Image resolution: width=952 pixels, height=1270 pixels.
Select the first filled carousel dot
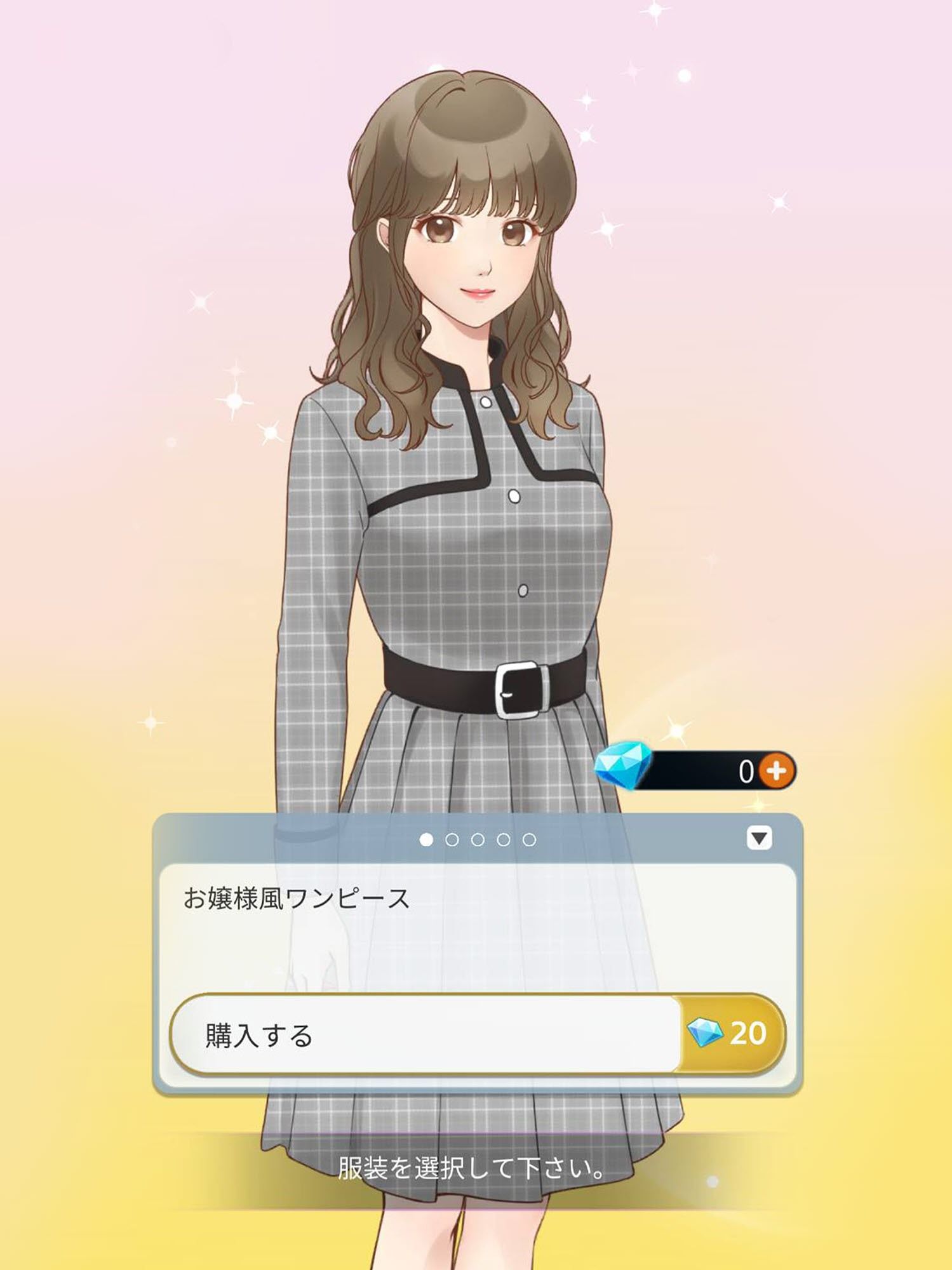(426, 838)
